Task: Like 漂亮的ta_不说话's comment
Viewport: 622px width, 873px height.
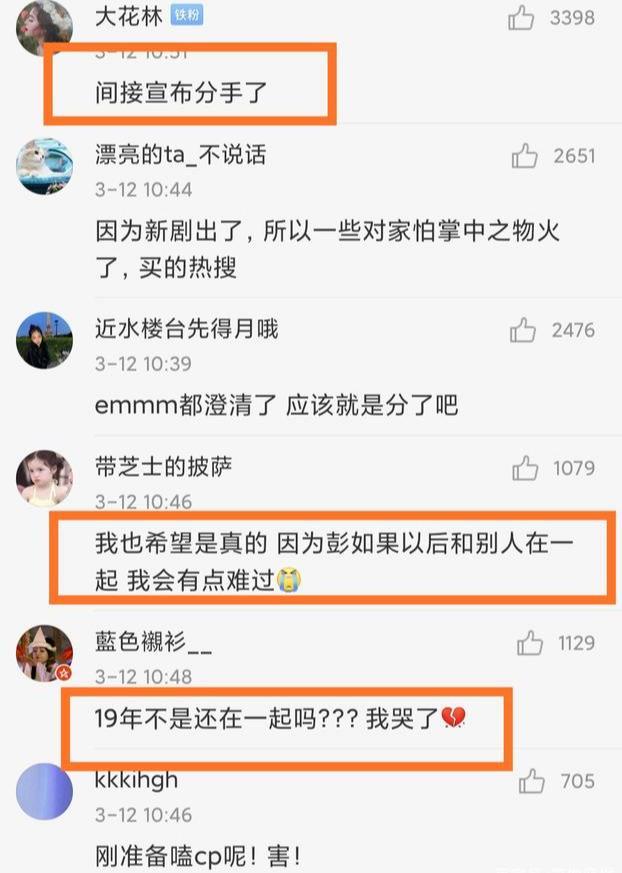Action: (525, 156)
